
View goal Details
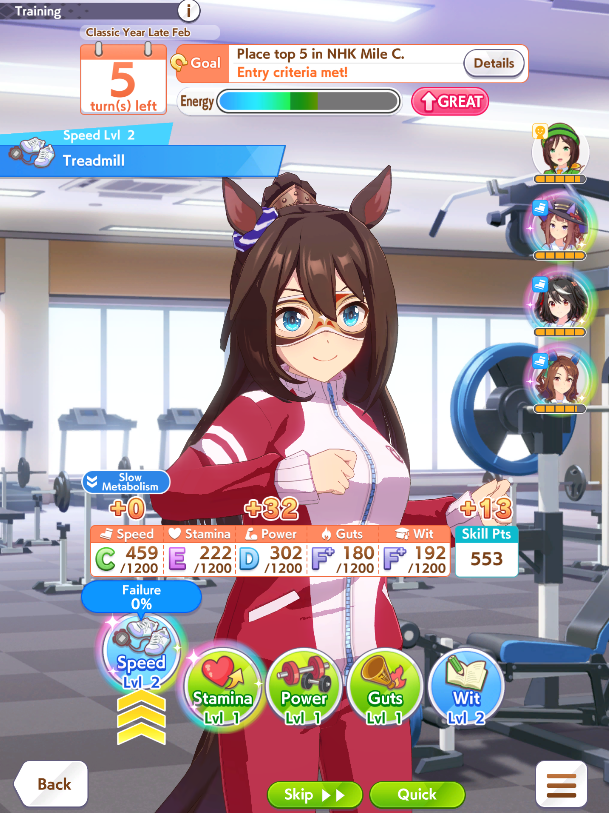pos(493,63)
